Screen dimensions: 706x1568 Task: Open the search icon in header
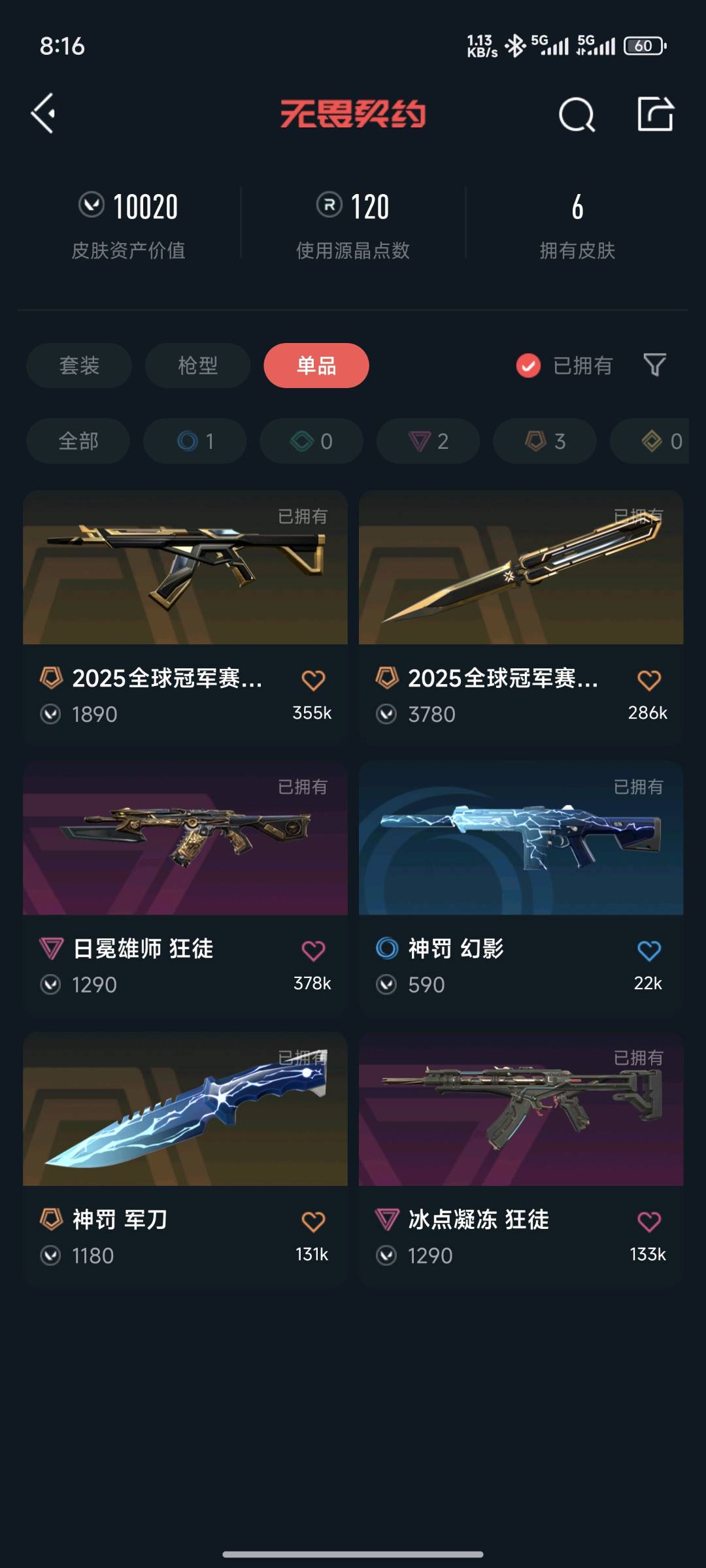(577, 115)
